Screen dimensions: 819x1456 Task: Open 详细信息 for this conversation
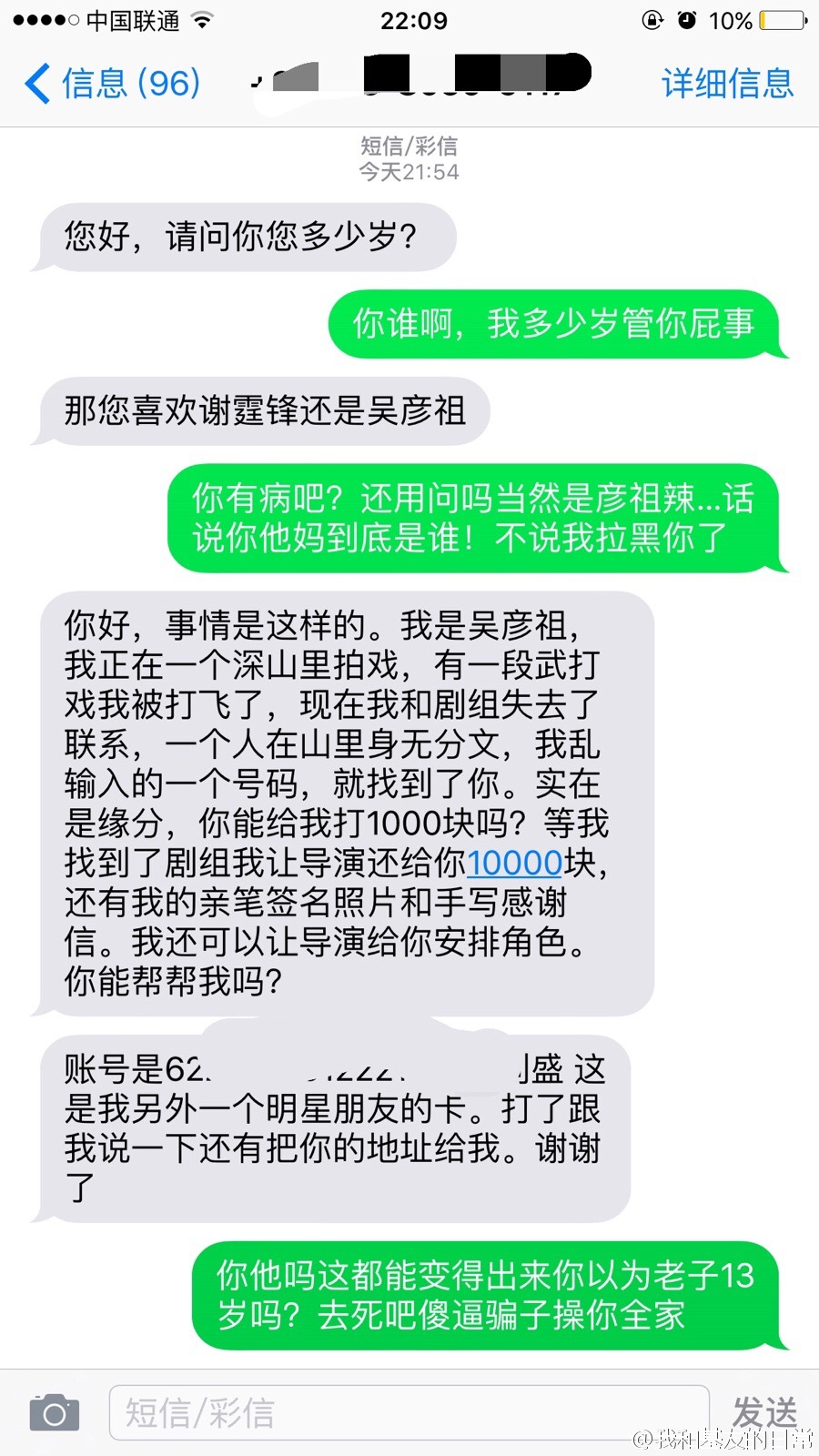[726, 84]
